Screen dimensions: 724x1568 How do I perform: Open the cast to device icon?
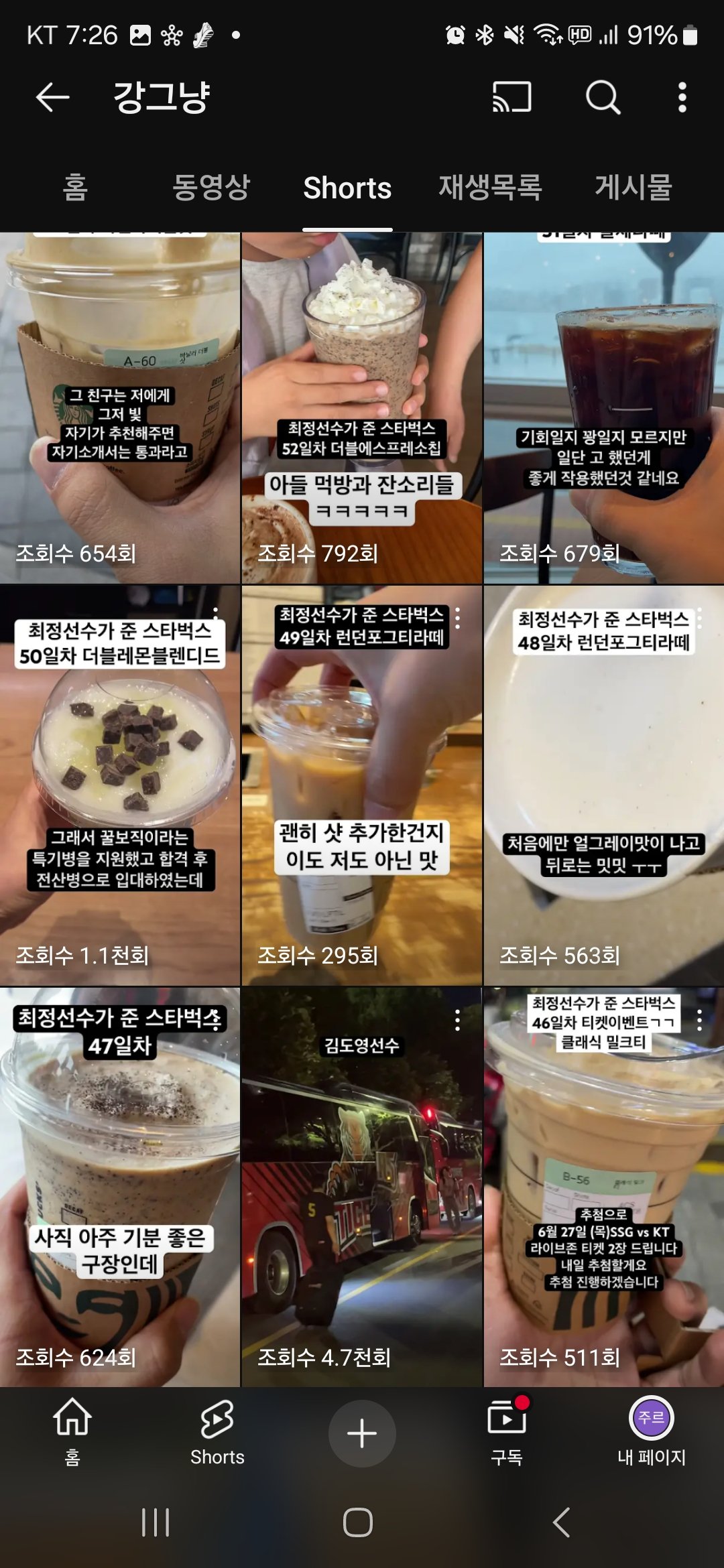511,98
